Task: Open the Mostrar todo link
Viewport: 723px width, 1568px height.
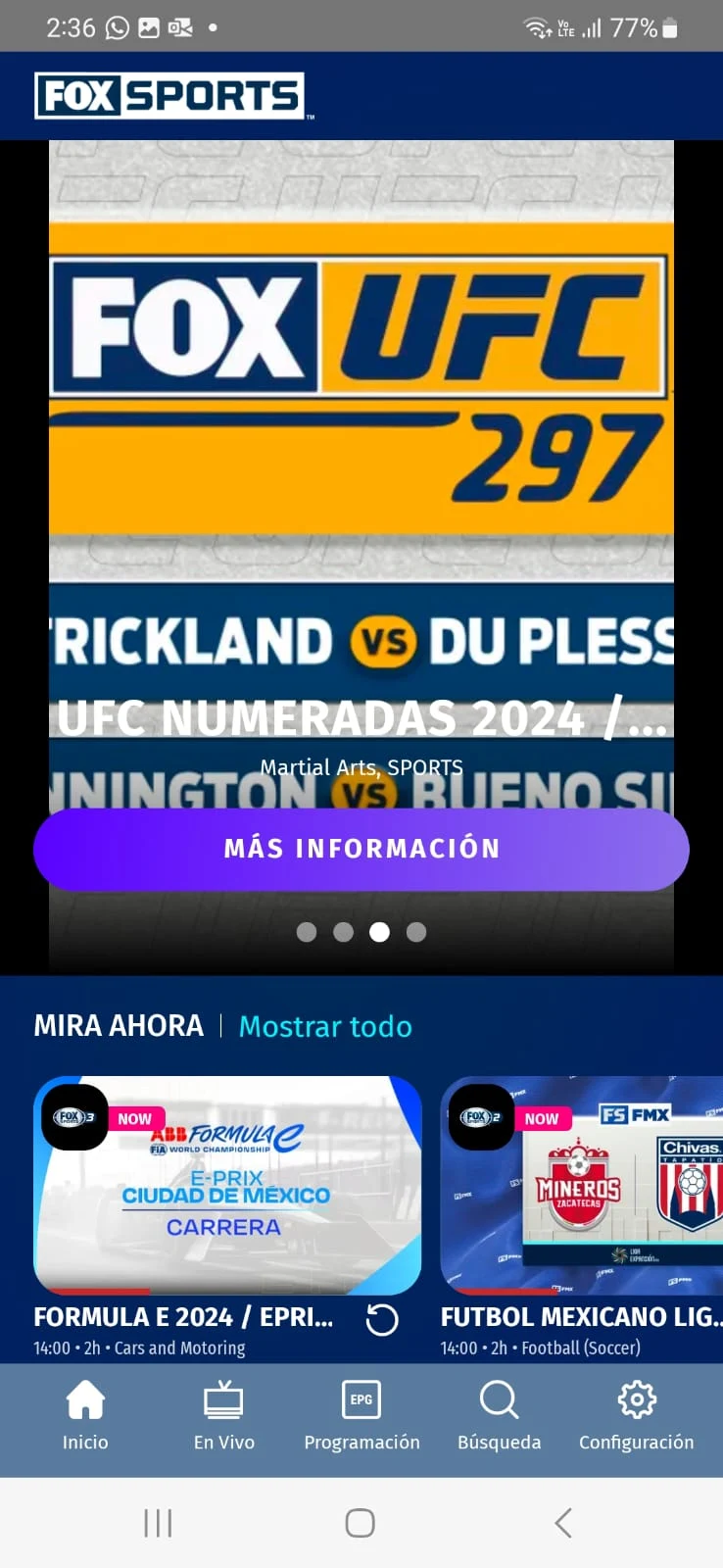Action: point(324,1026)
